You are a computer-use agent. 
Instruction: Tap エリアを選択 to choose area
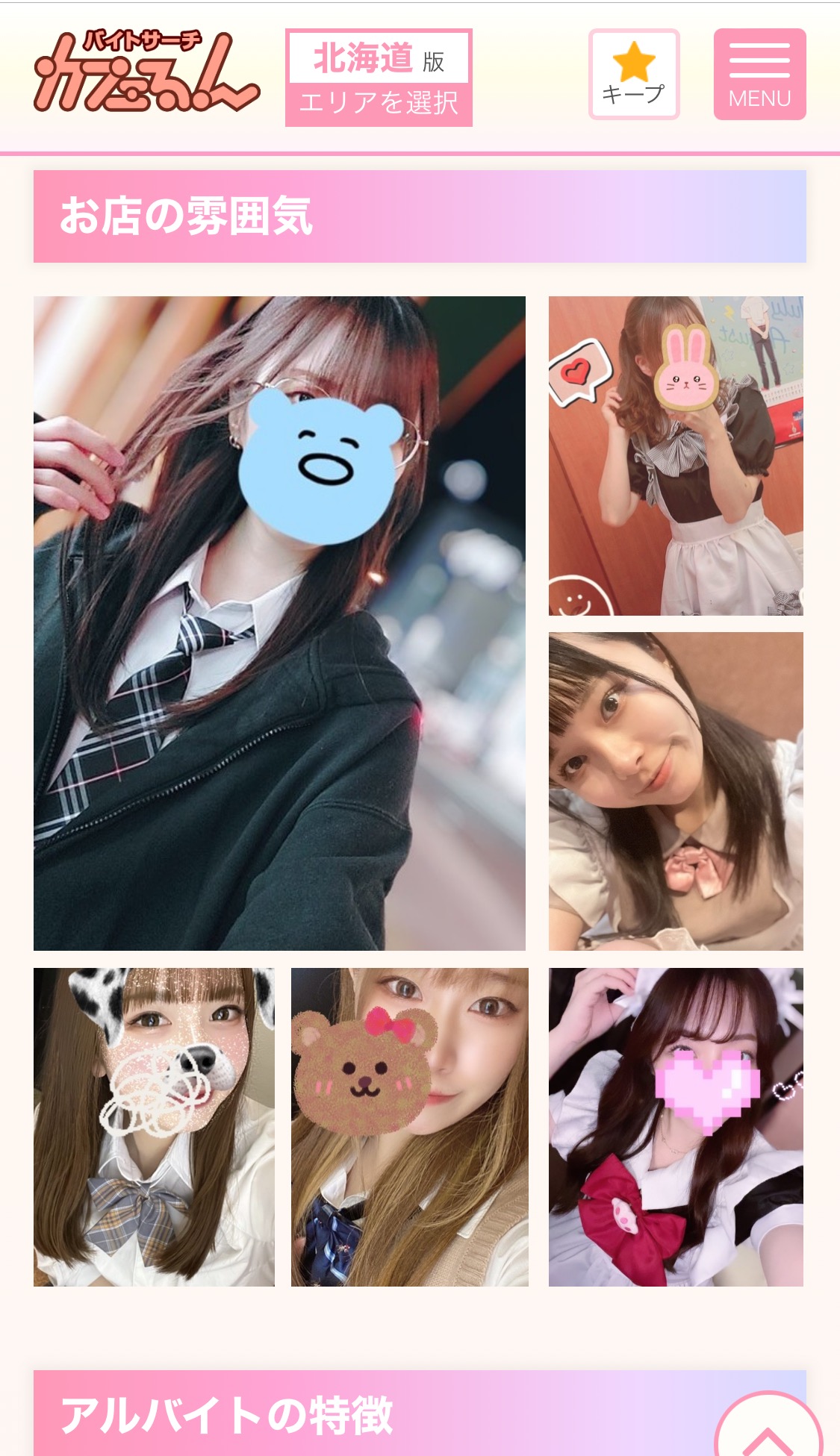tap(379, 78)
